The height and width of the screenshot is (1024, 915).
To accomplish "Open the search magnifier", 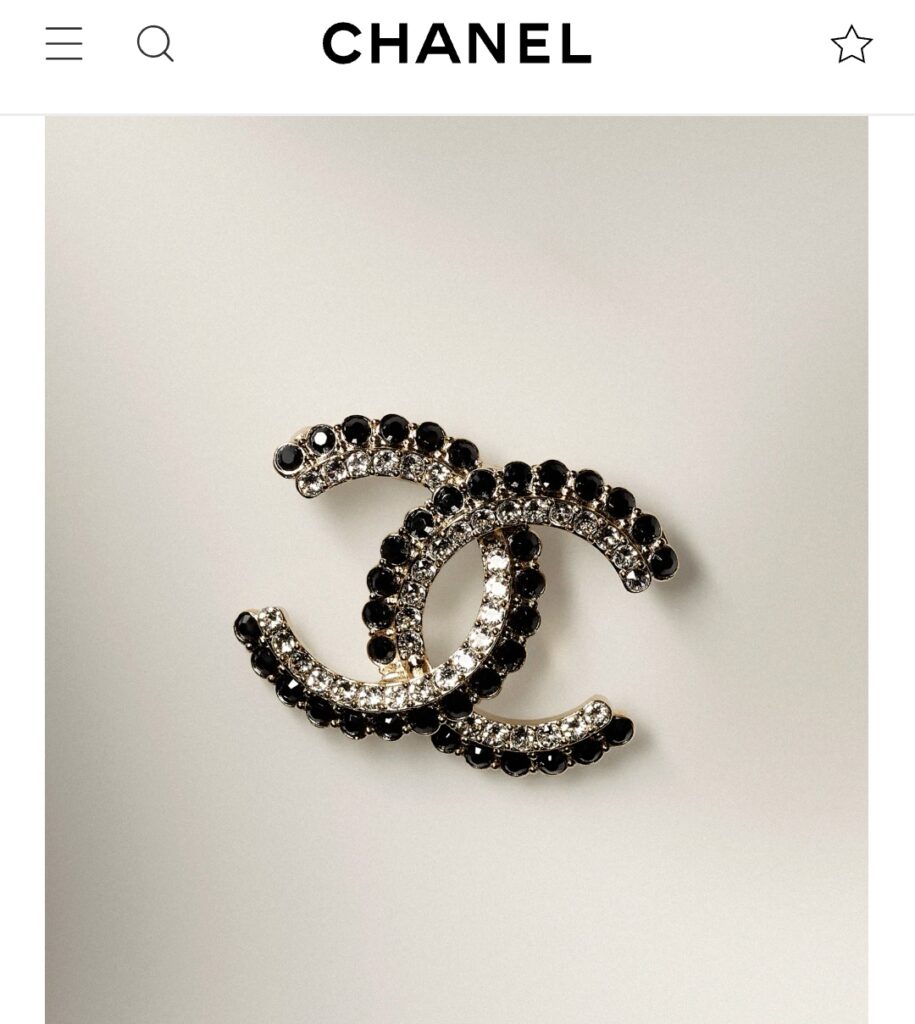I will (155, 44).
